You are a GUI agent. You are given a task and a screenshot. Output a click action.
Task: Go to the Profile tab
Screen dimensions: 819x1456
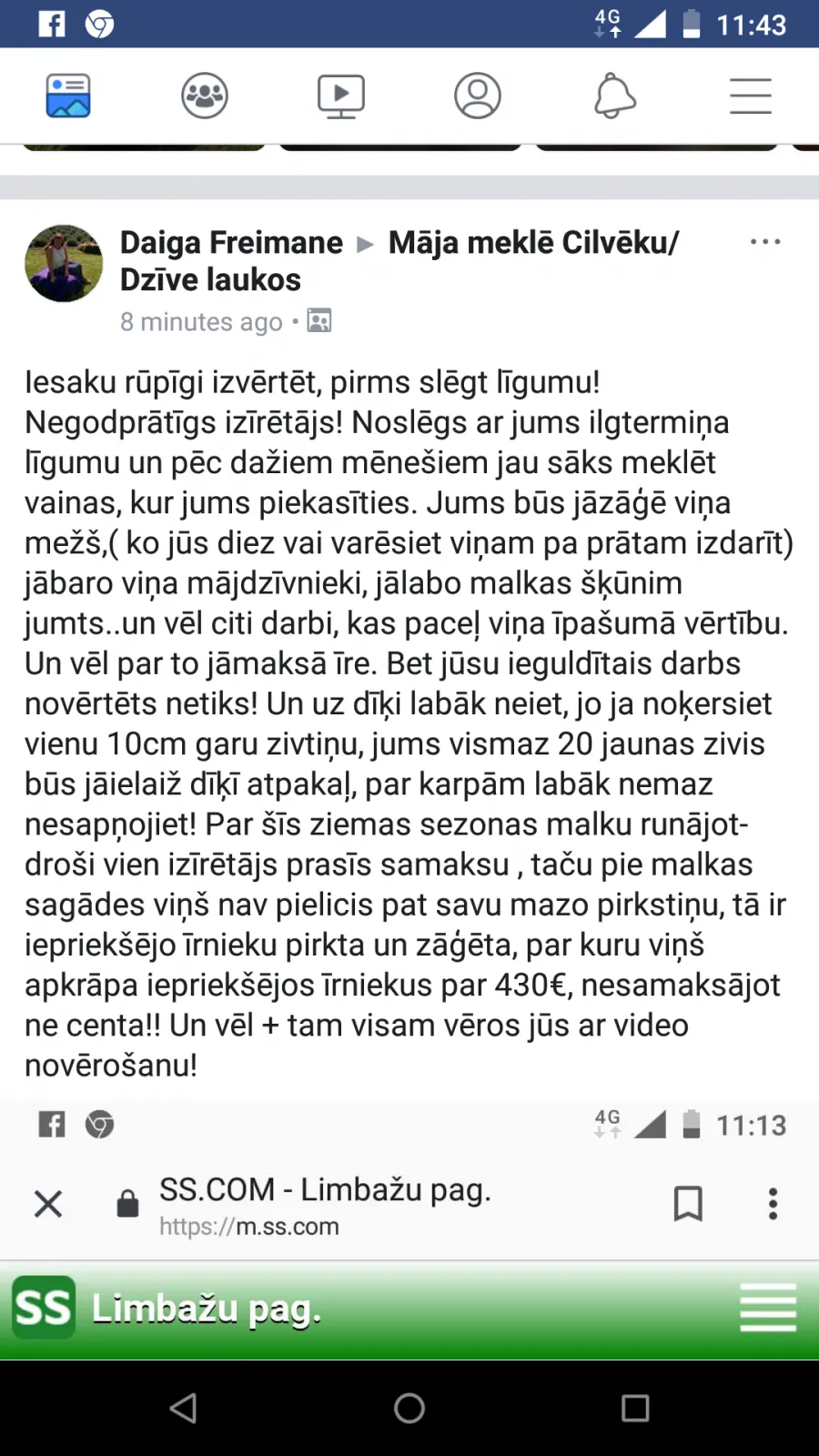pos(478,96)
